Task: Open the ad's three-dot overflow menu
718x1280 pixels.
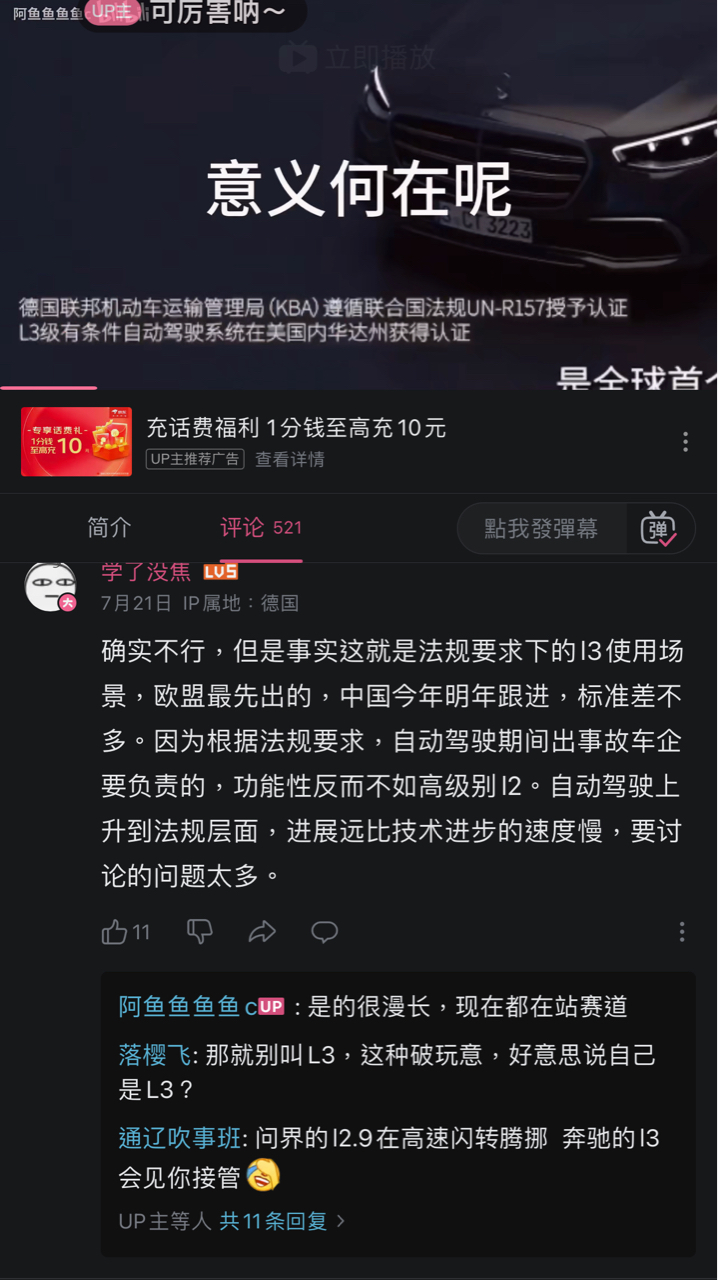Action: coord(685,442)
